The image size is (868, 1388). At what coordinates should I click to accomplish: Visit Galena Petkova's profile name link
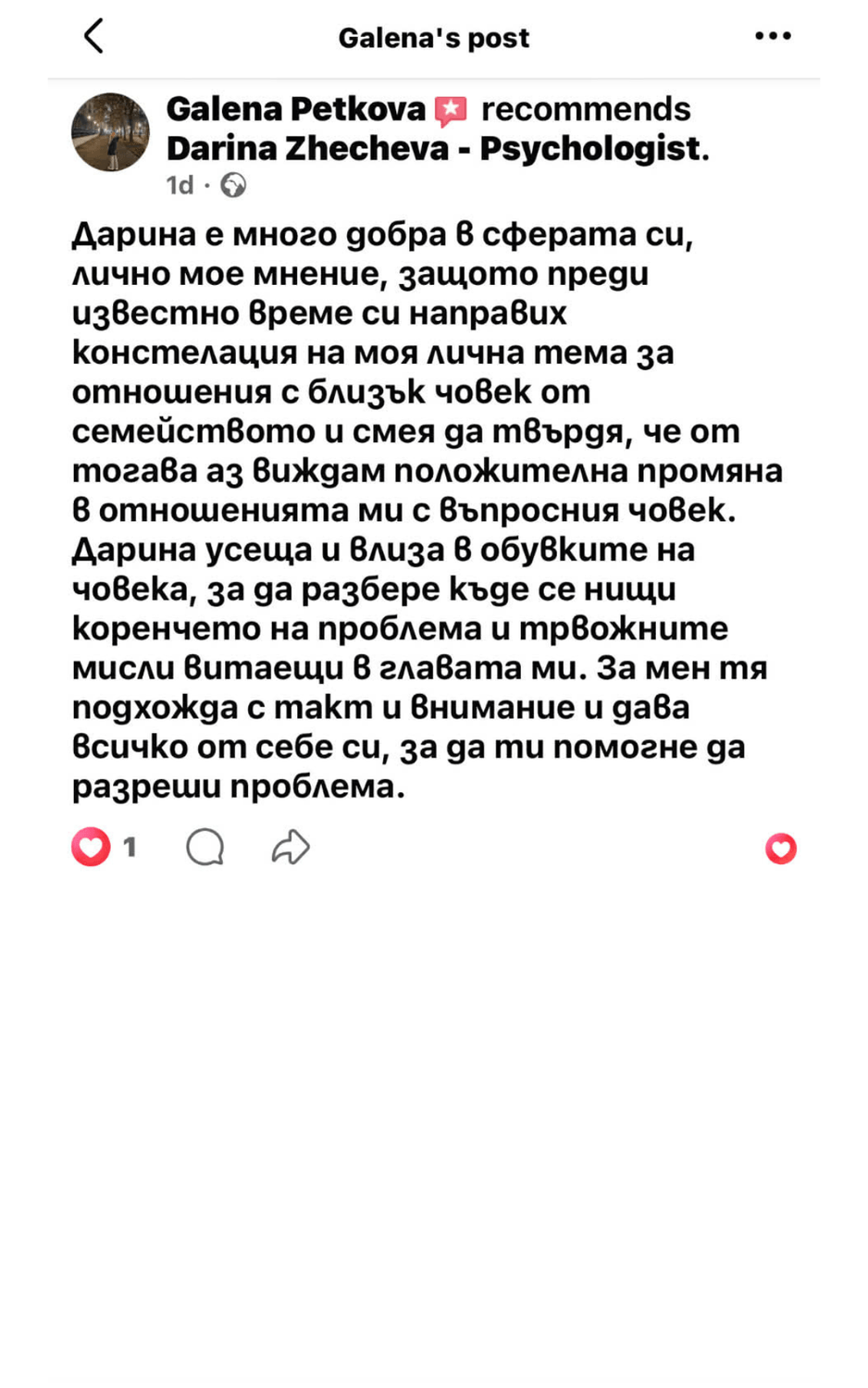[295, 109]
